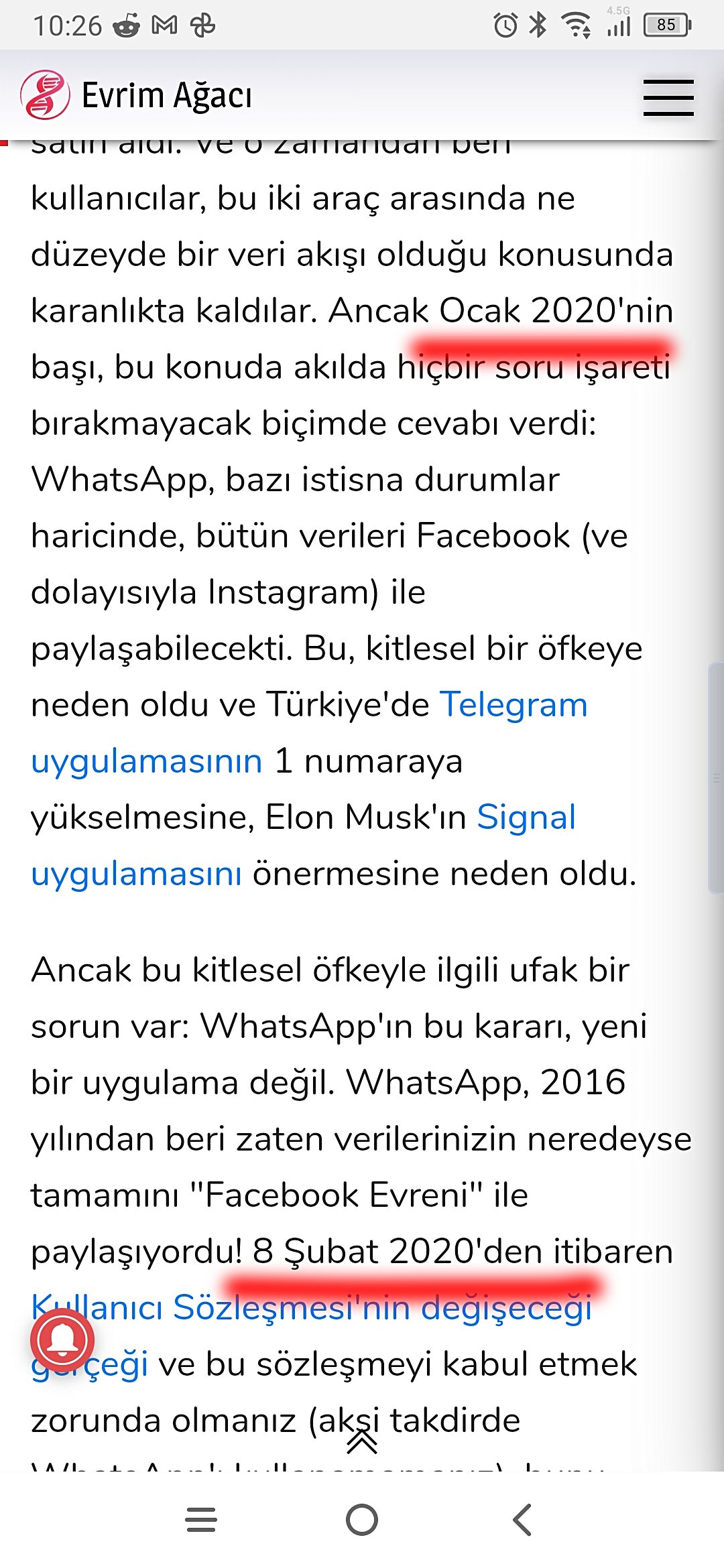The image size is (724, 1568).
Task: Open the hamburger menu
Action: coord(668,97)
